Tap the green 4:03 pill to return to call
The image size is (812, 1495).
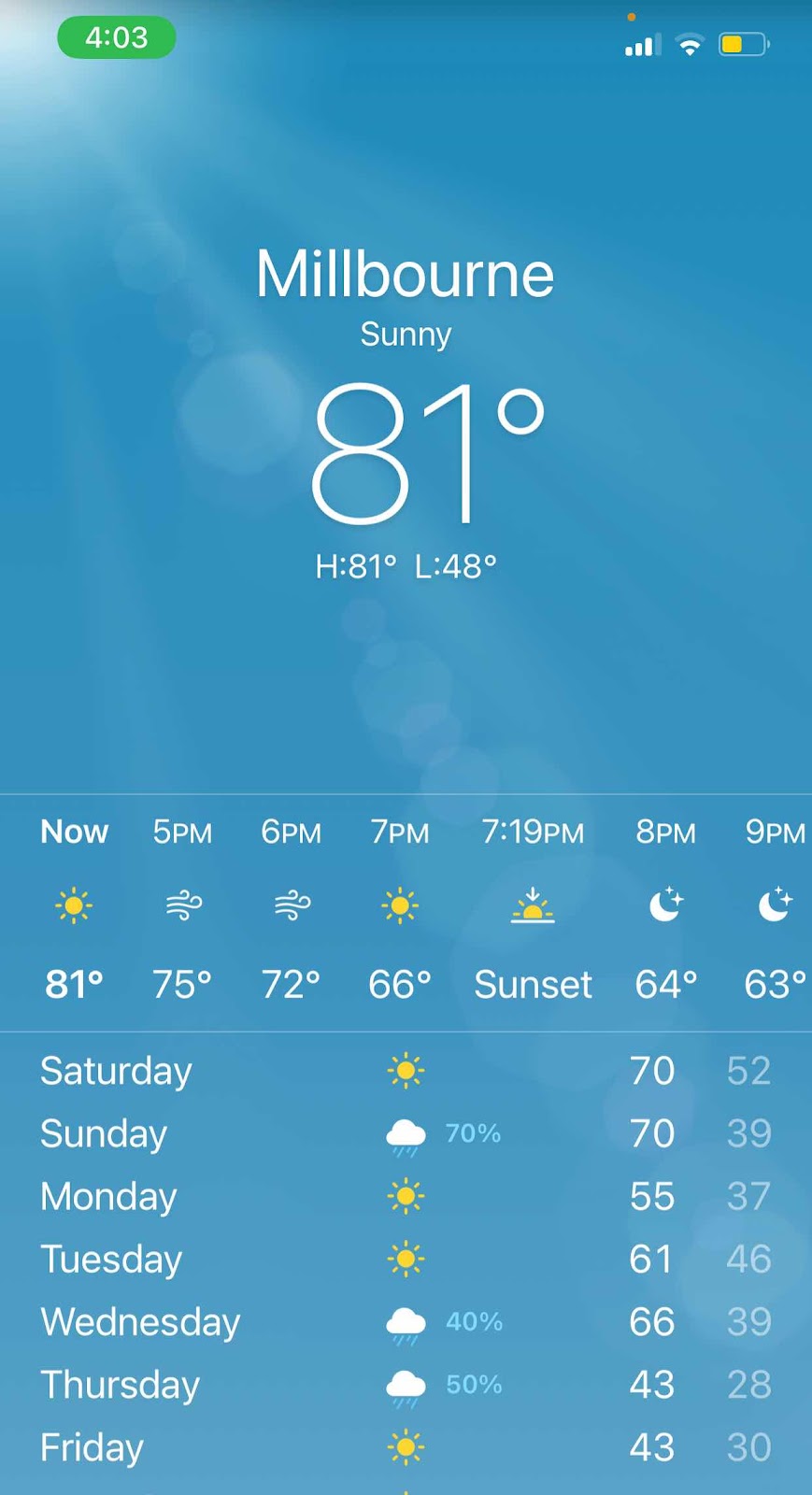coord(117,38)
